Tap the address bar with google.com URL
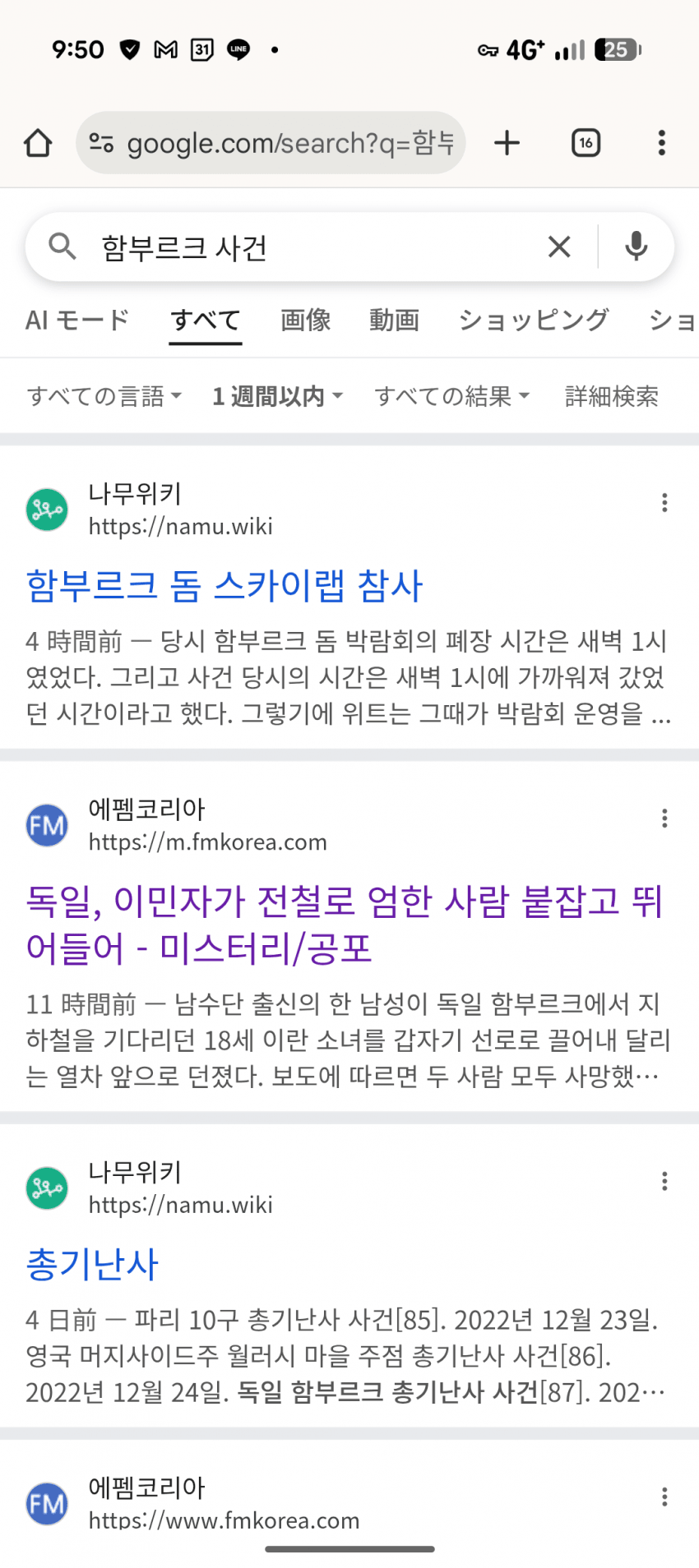The width and height of the screenshot is (699, 1568). 271,143
